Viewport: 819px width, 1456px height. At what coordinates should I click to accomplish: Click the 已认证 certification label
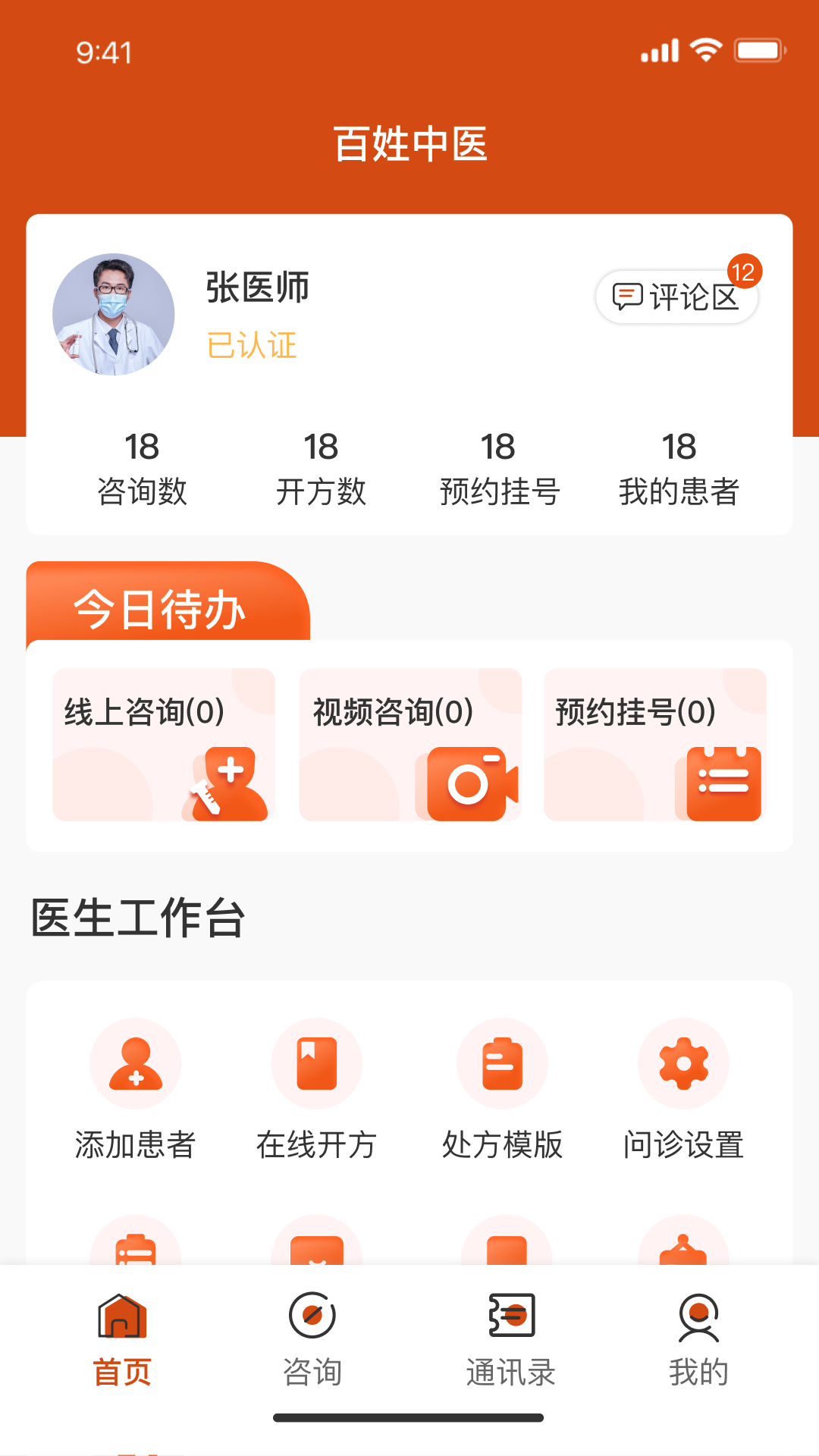pyautogui.click(x=252, y=345)
